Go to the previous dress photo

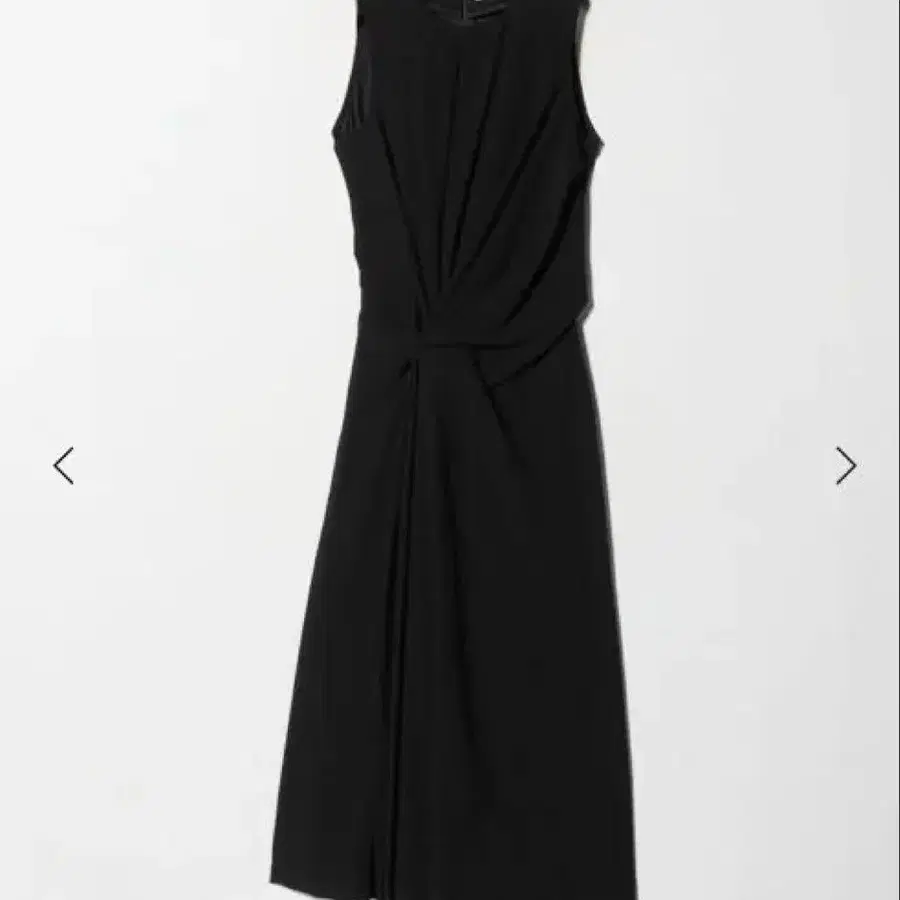[64, 466]
